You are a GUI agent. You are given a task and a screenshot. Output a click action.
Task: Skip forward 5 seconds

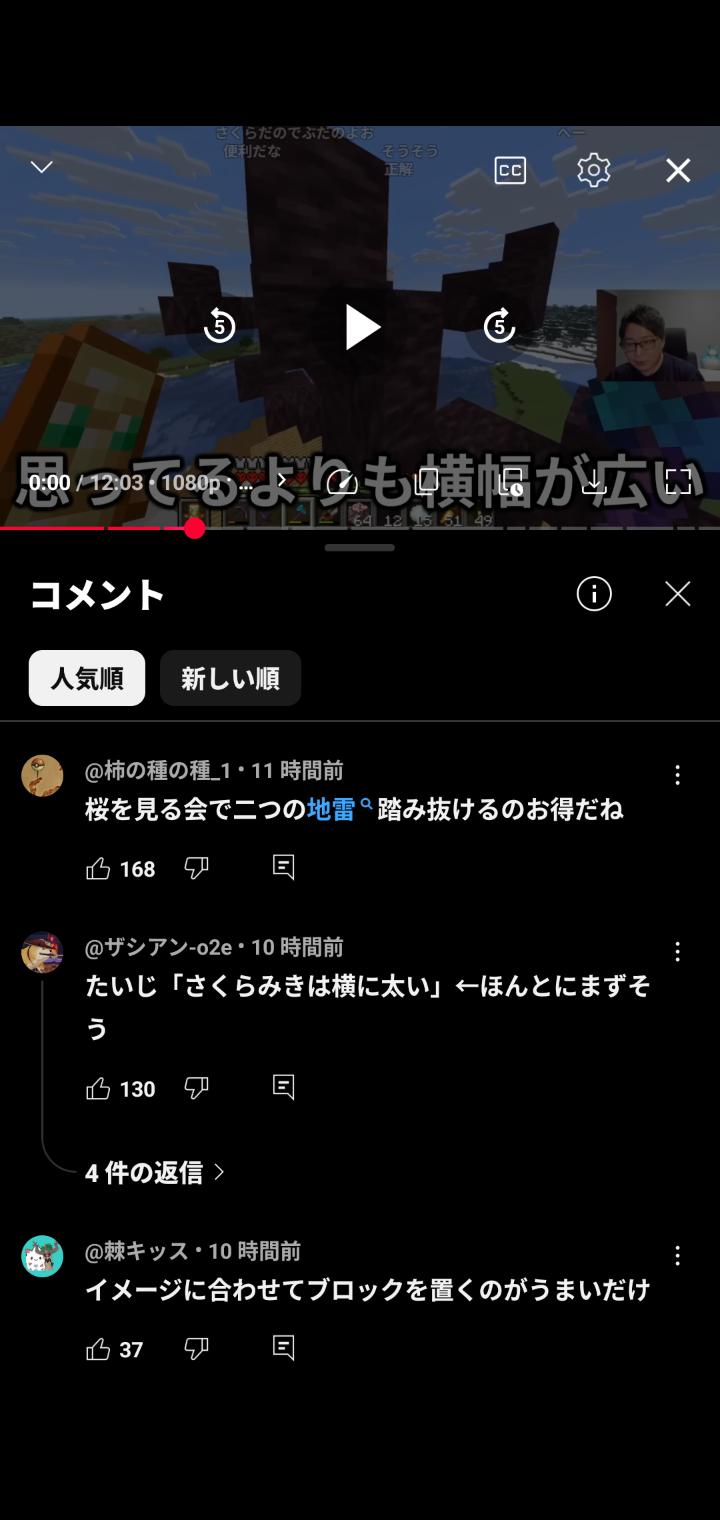click(x=499, y=326)
